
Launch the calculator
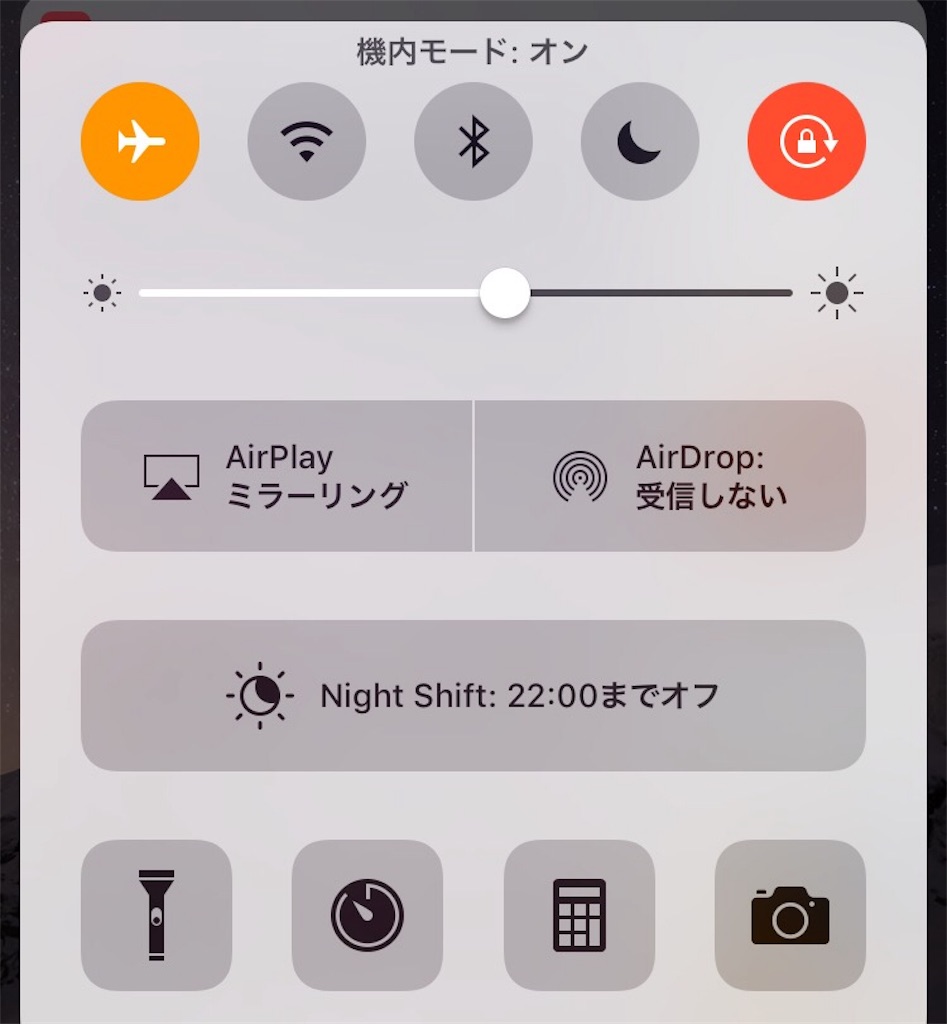click(x=579, y=914)
